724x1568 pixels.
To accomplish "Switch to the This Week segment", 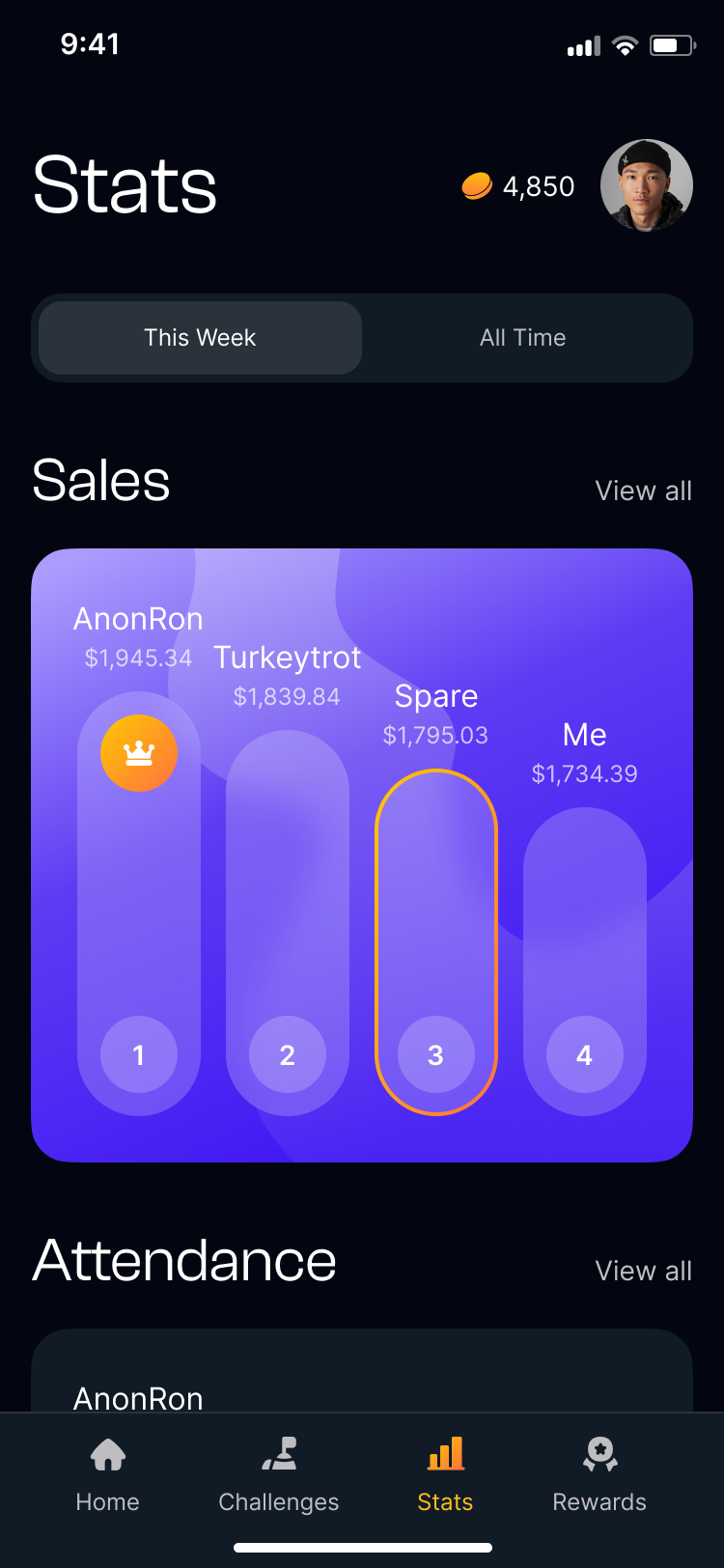I will [200, 338].
